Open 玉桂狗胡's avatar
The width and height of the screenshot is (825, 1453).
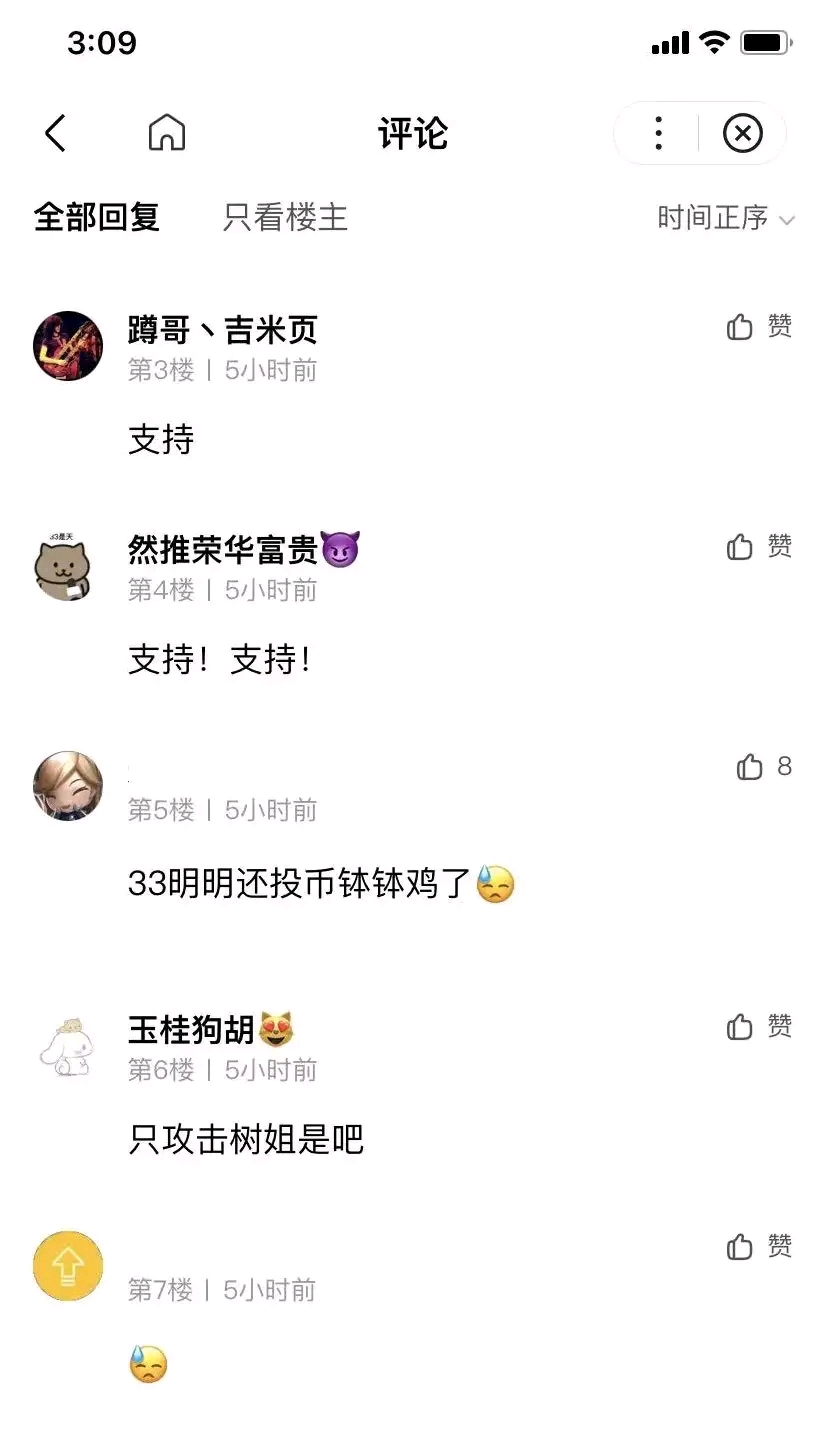pos(68,1046)
